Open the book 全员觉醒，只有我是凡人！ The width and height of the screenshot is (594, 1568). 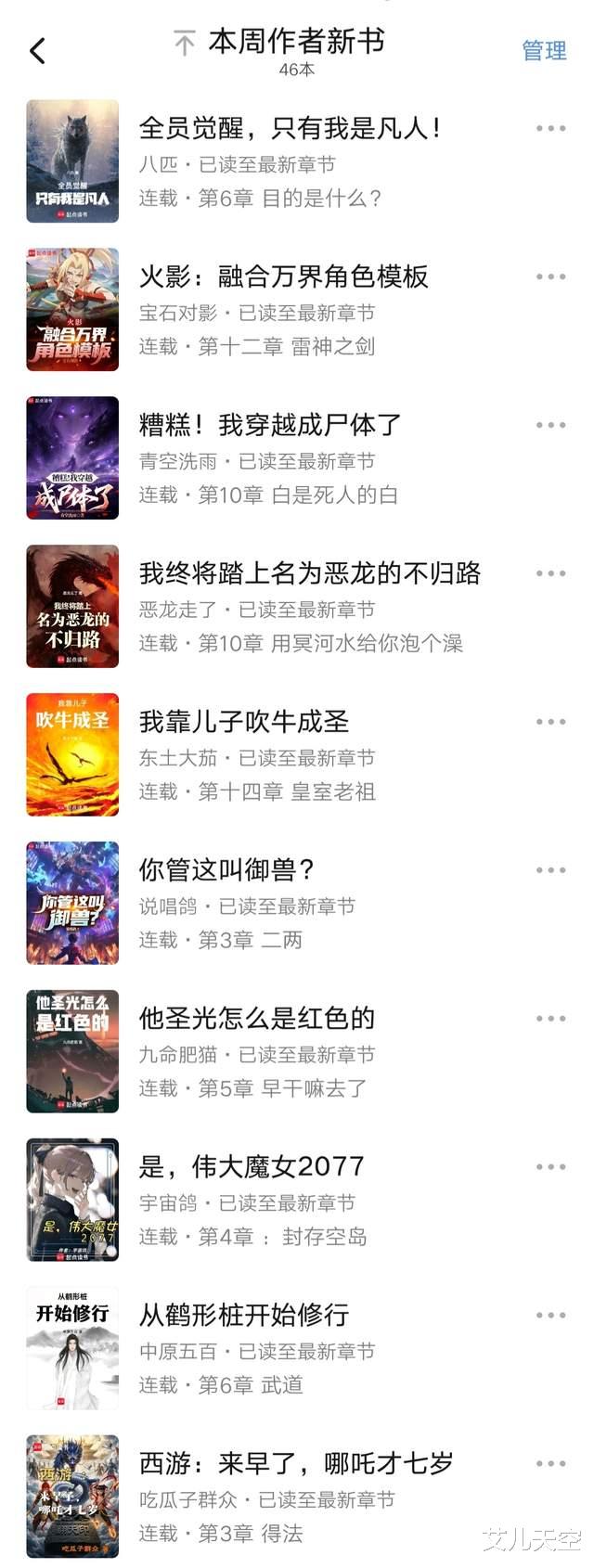click(289, 128)
